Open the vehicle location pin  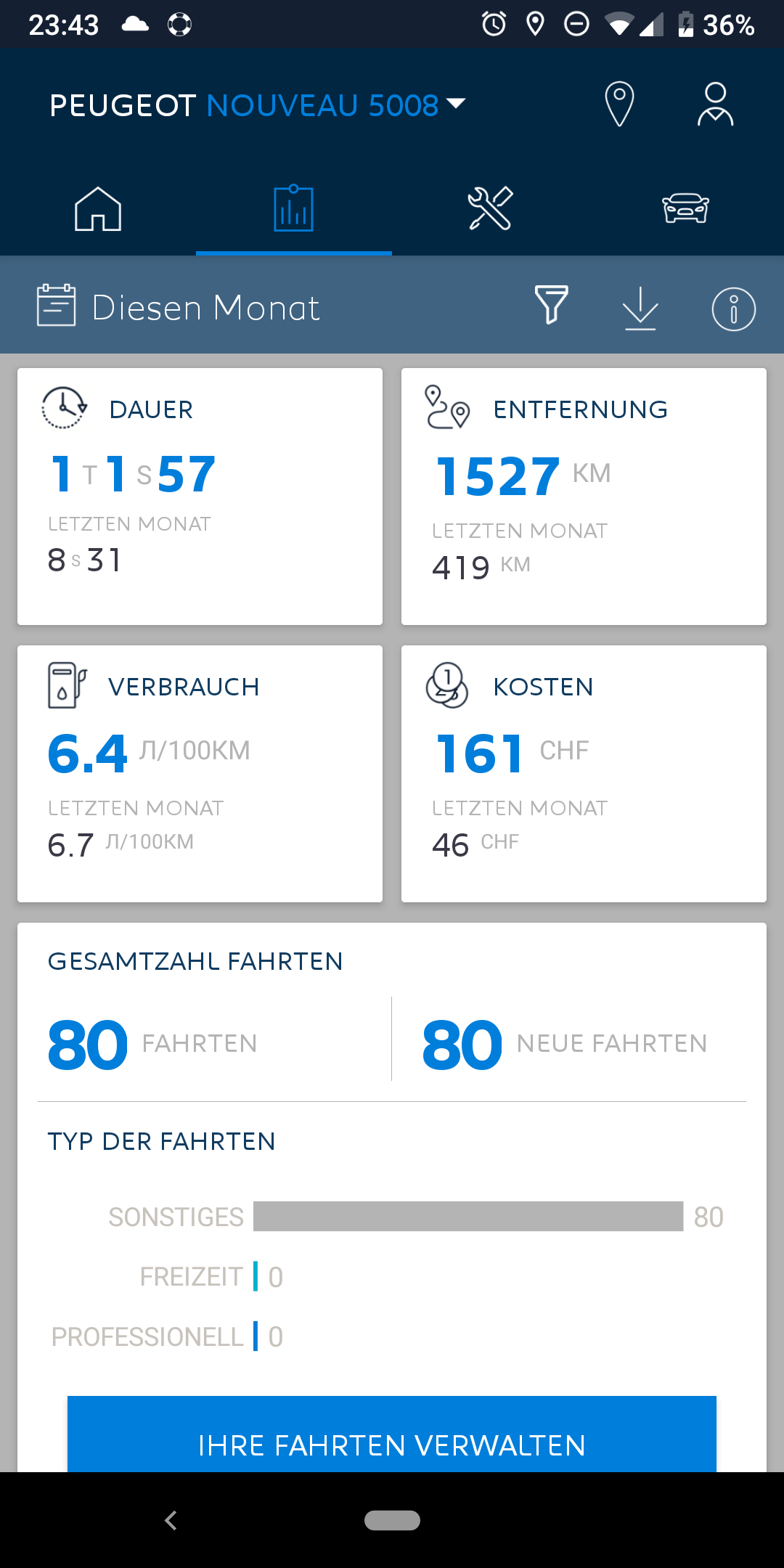(x=619, y=105)
